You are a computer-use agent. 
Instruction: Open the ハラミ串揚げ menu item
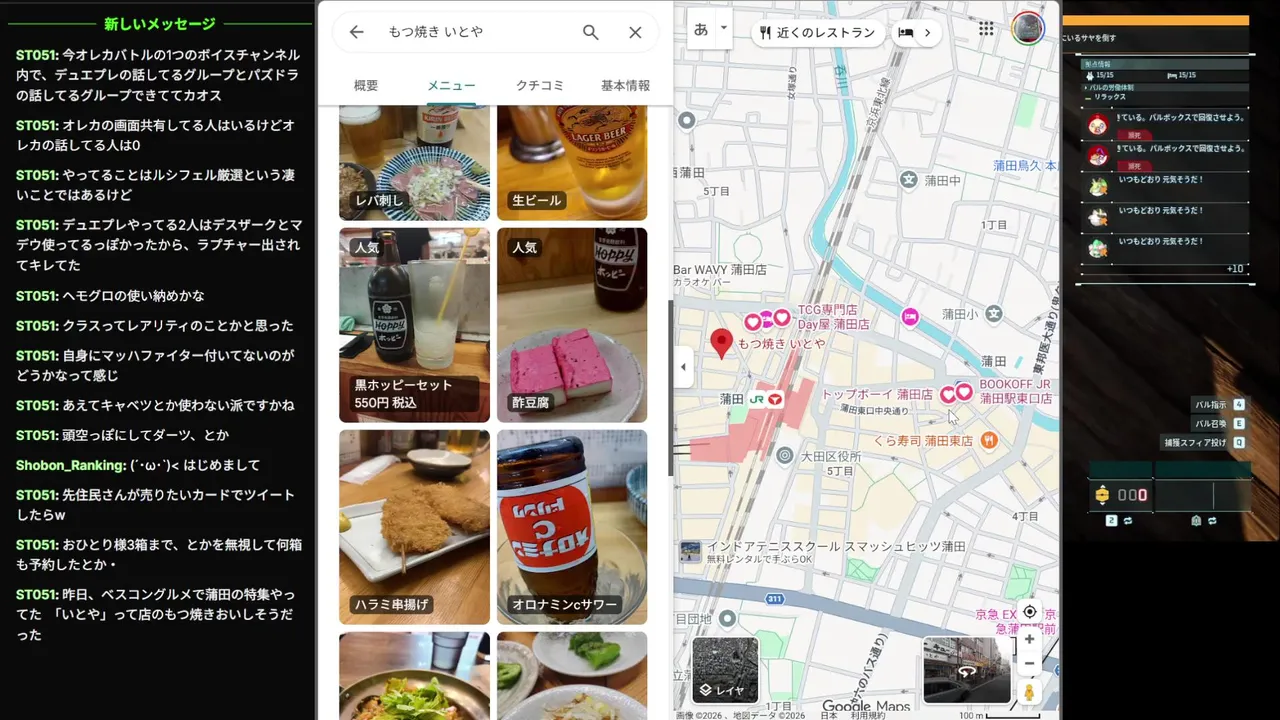pos(414,527)
